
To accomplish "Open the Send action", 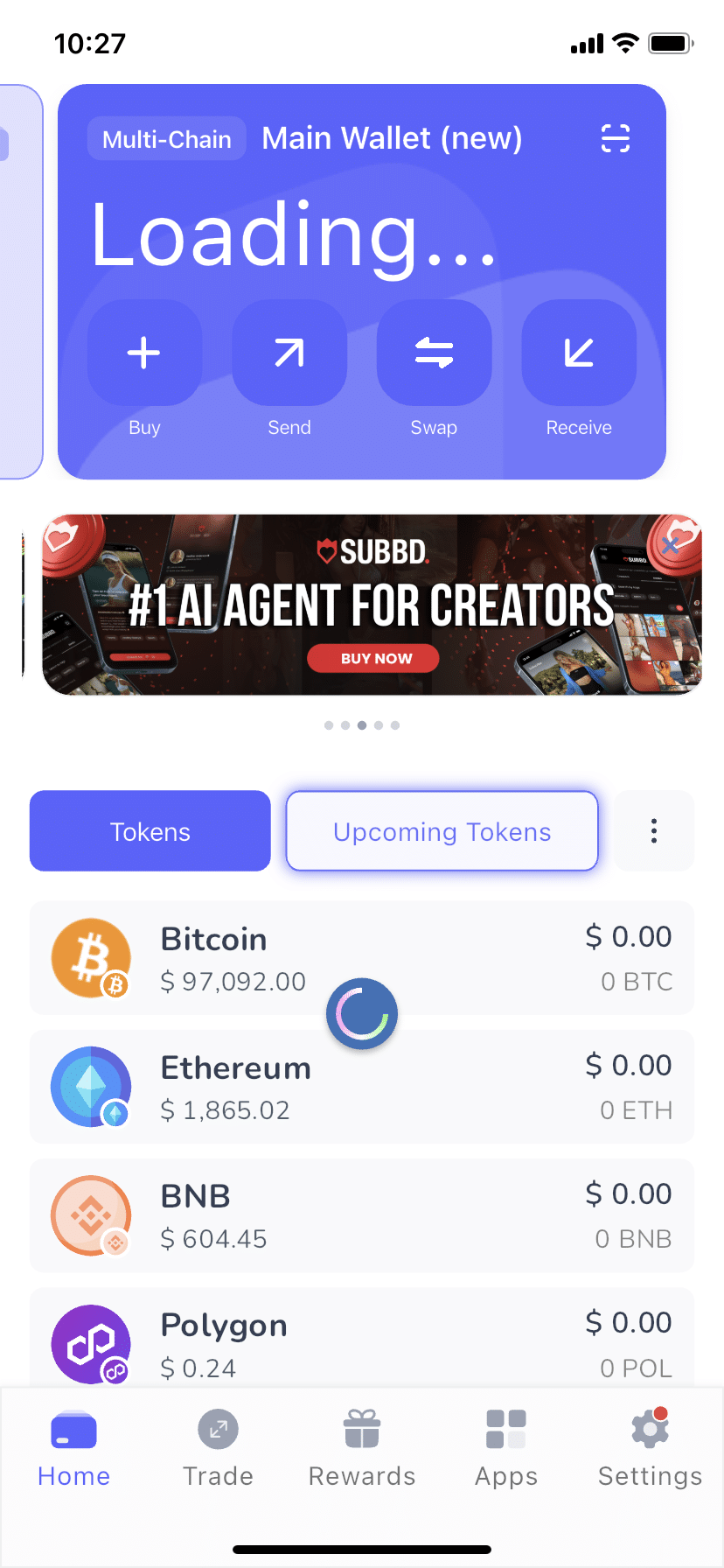I will pos(289,353).
